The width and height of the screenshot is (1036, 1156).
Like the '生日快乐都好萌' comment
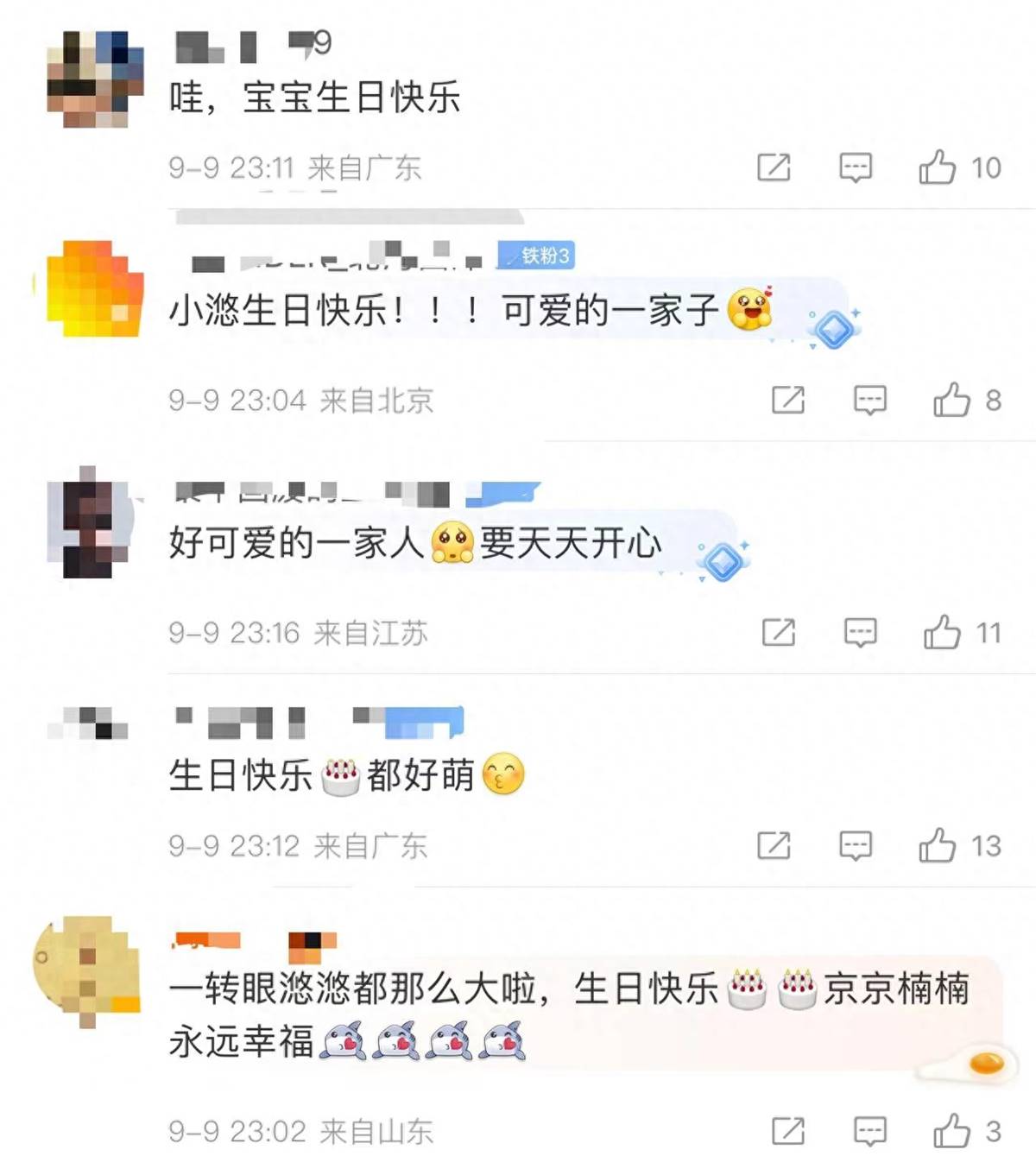click(938, 845)
